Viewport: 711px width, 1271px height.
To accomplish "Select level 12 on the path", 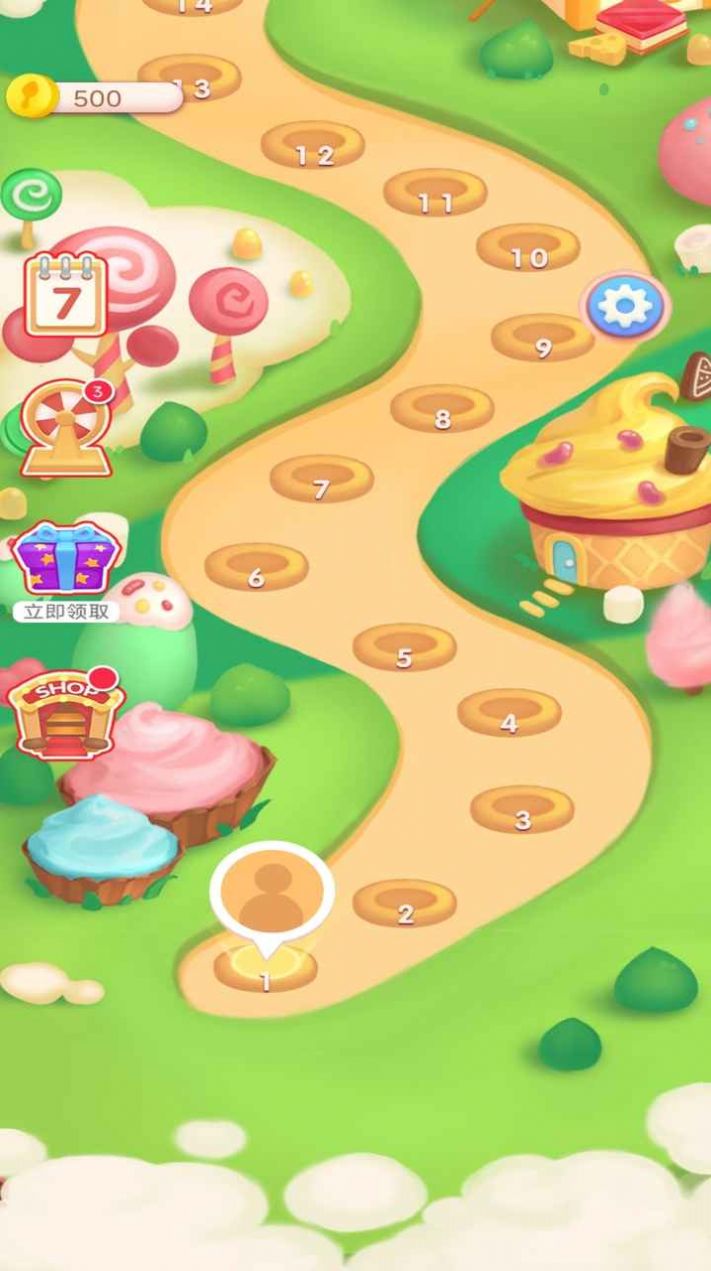I will (313, 146).
